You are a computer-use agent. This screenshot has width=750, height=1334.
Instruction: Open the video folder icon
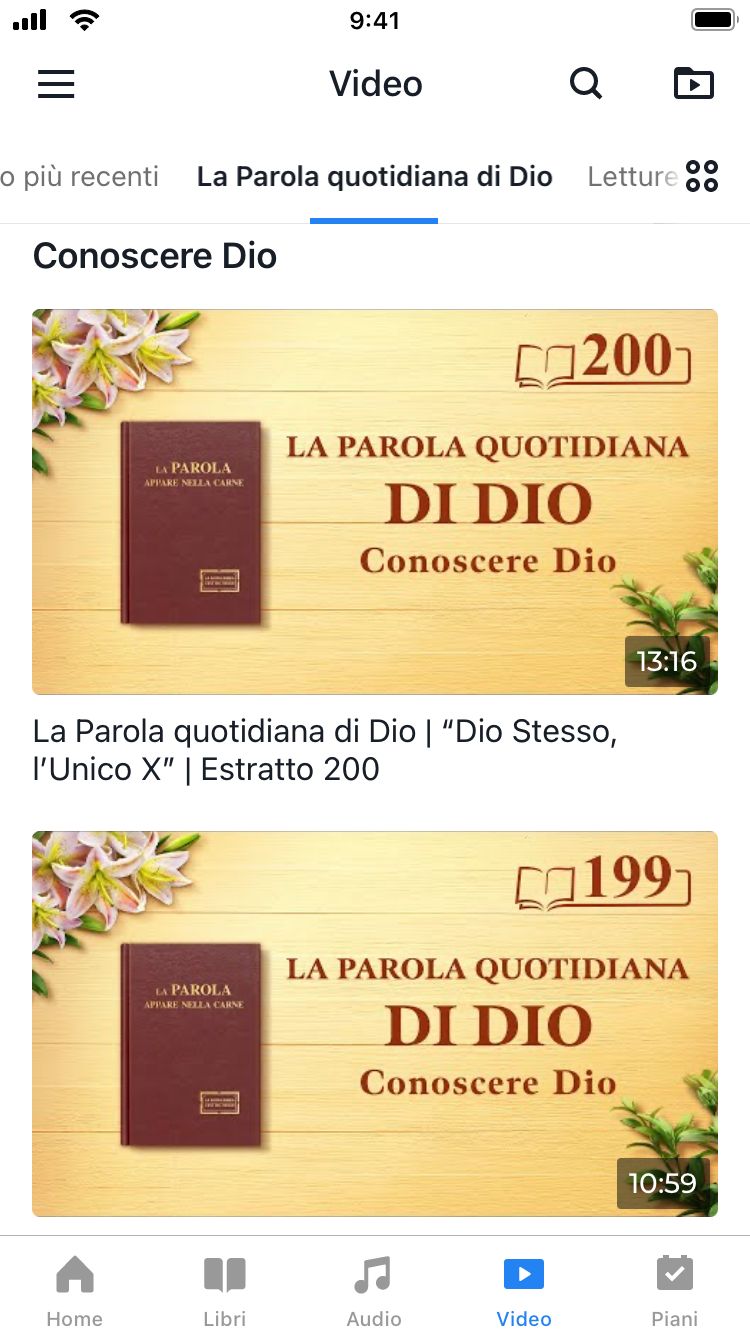point(694,84)
